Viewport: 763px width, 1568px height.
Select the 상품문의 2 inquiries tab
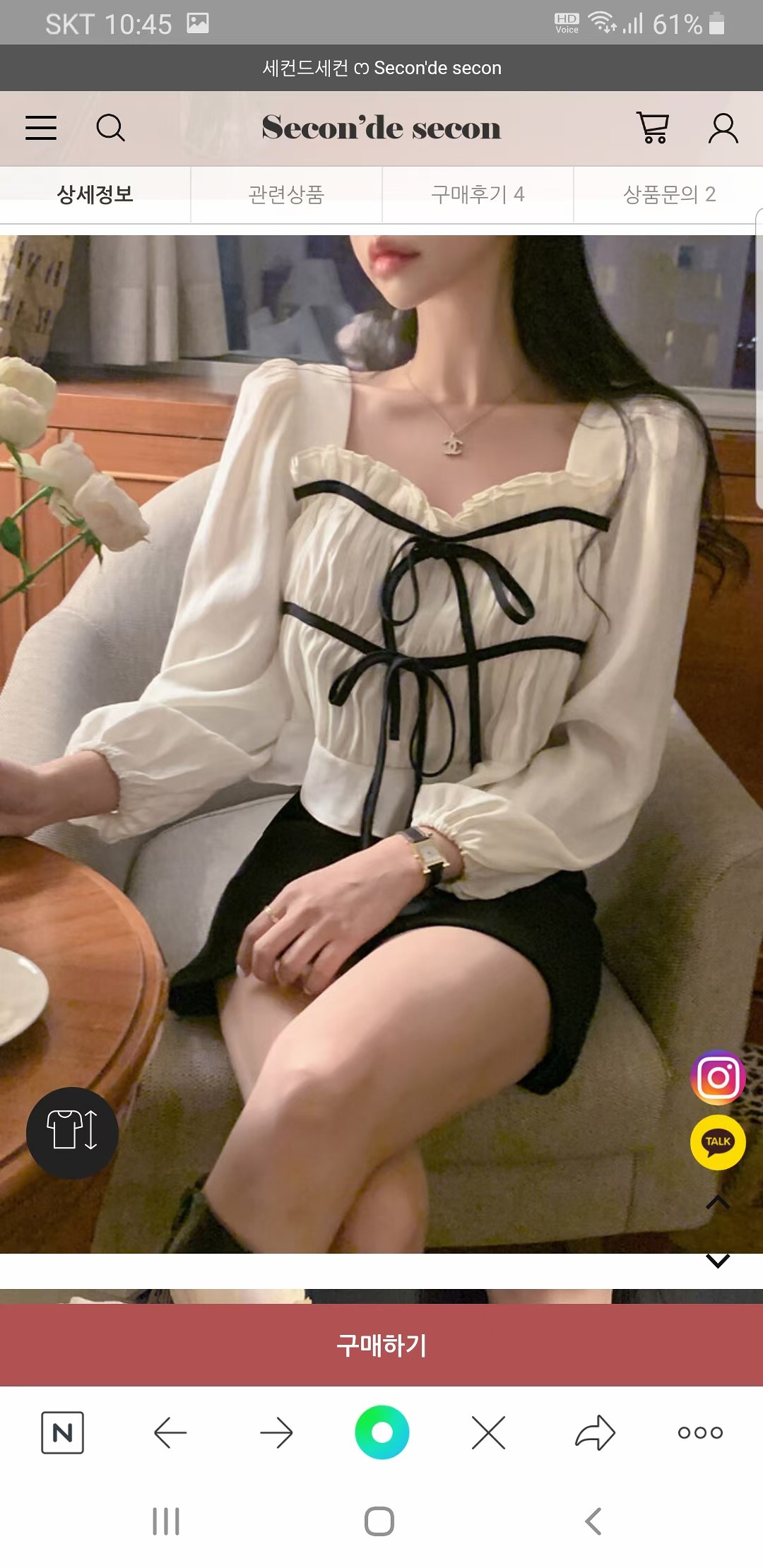[670, 194]
